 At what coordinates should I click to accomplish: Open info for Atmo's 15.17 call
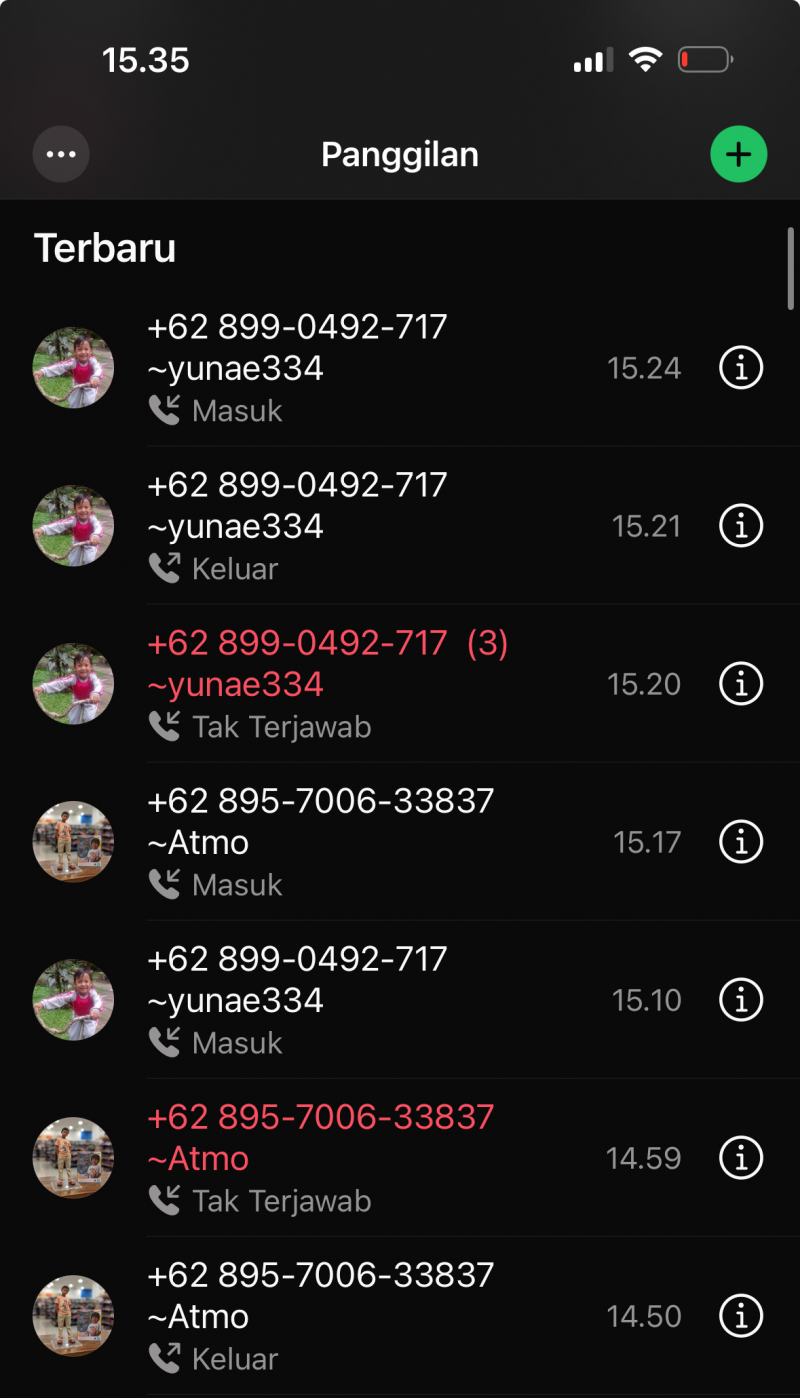tap(741, 842)
